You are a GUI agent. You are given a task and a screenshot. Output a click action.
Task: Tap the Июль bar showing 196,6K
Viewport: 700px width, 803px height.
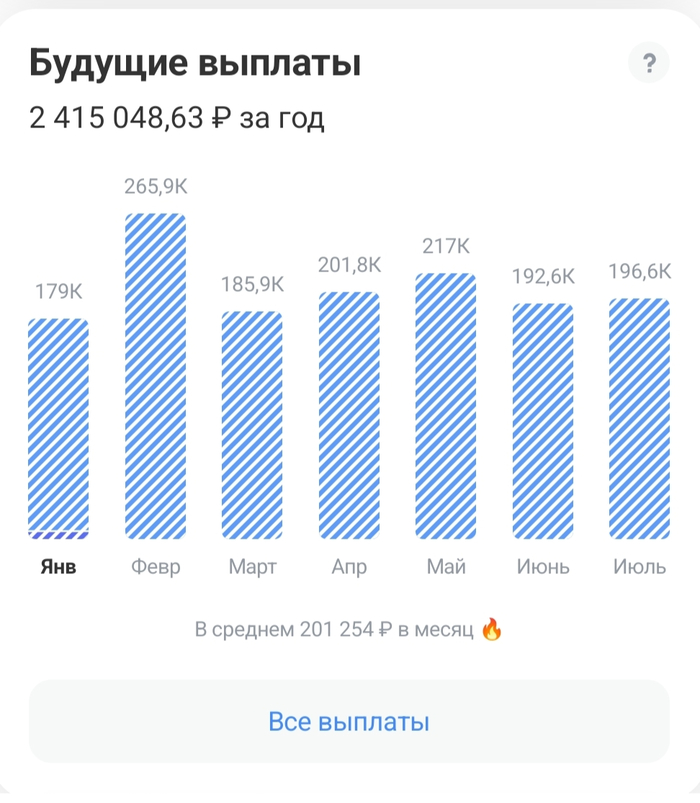pos(639,419)
